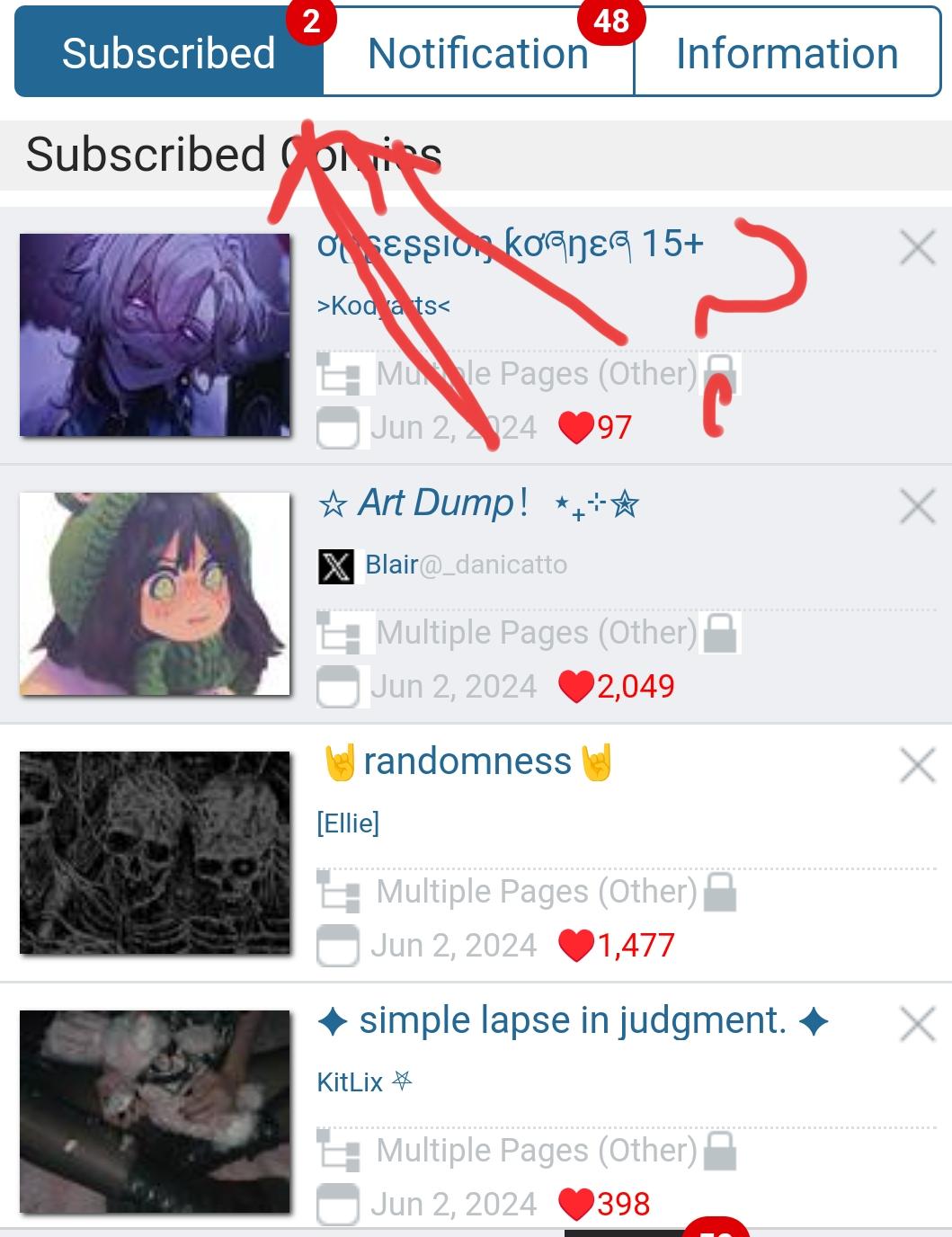The width and height of the screenshot is (952, 1237).
Task: Open the comic titled simple lapse in judgment
Action: tap(576, 1019)
